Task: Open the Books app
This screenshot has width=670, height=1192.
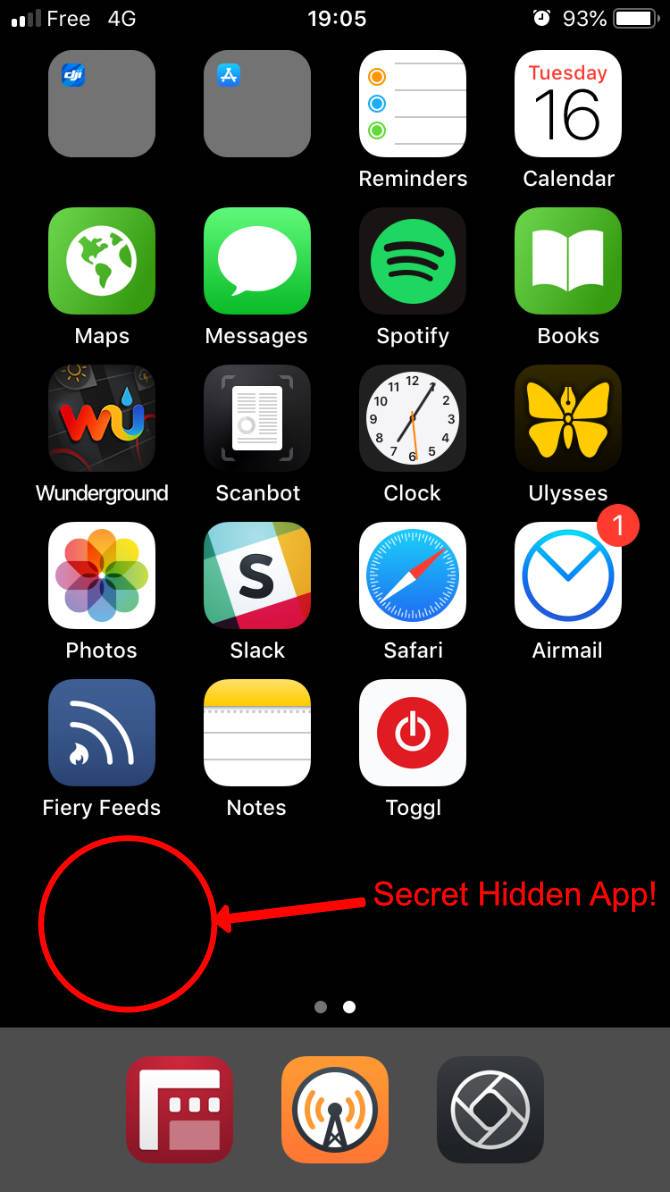Action: (568, 261)
